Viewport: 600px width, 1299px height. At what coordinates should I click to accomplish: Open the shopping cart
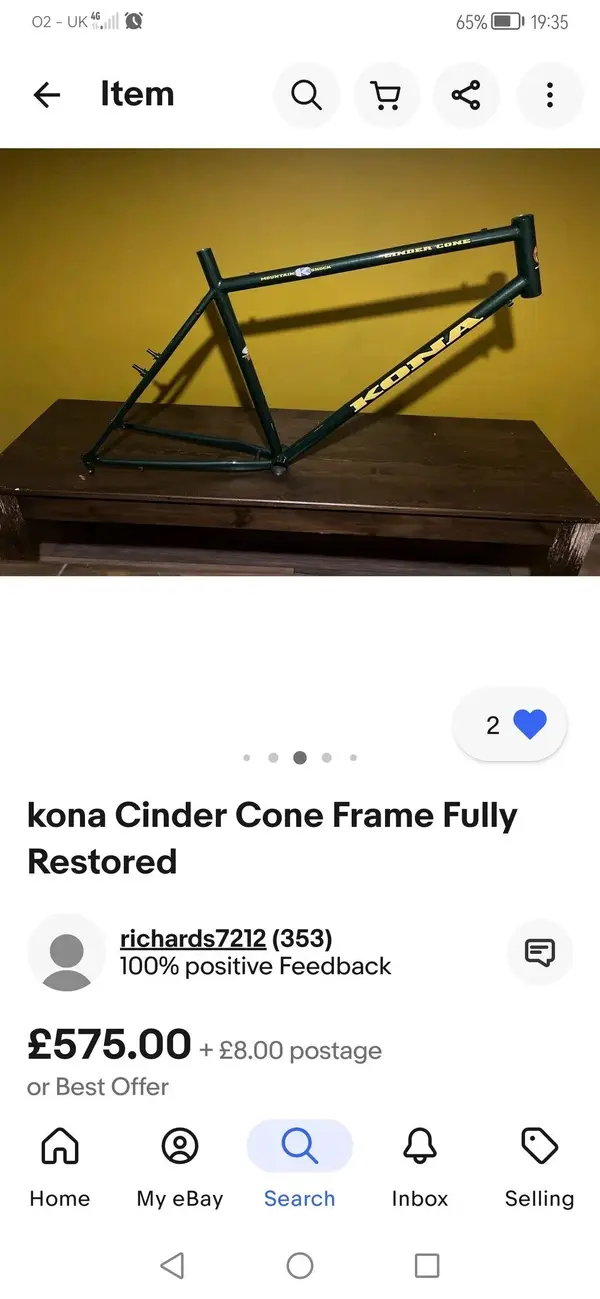click(x=386, y=95)
